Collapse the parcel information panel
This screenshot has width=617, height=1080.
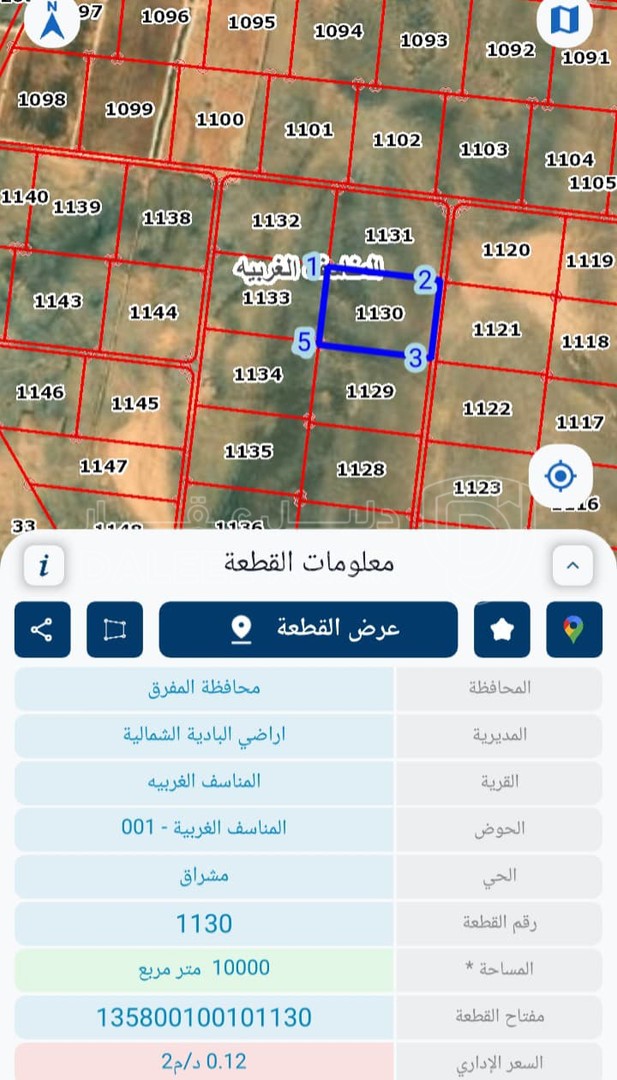tap(572, 565)
